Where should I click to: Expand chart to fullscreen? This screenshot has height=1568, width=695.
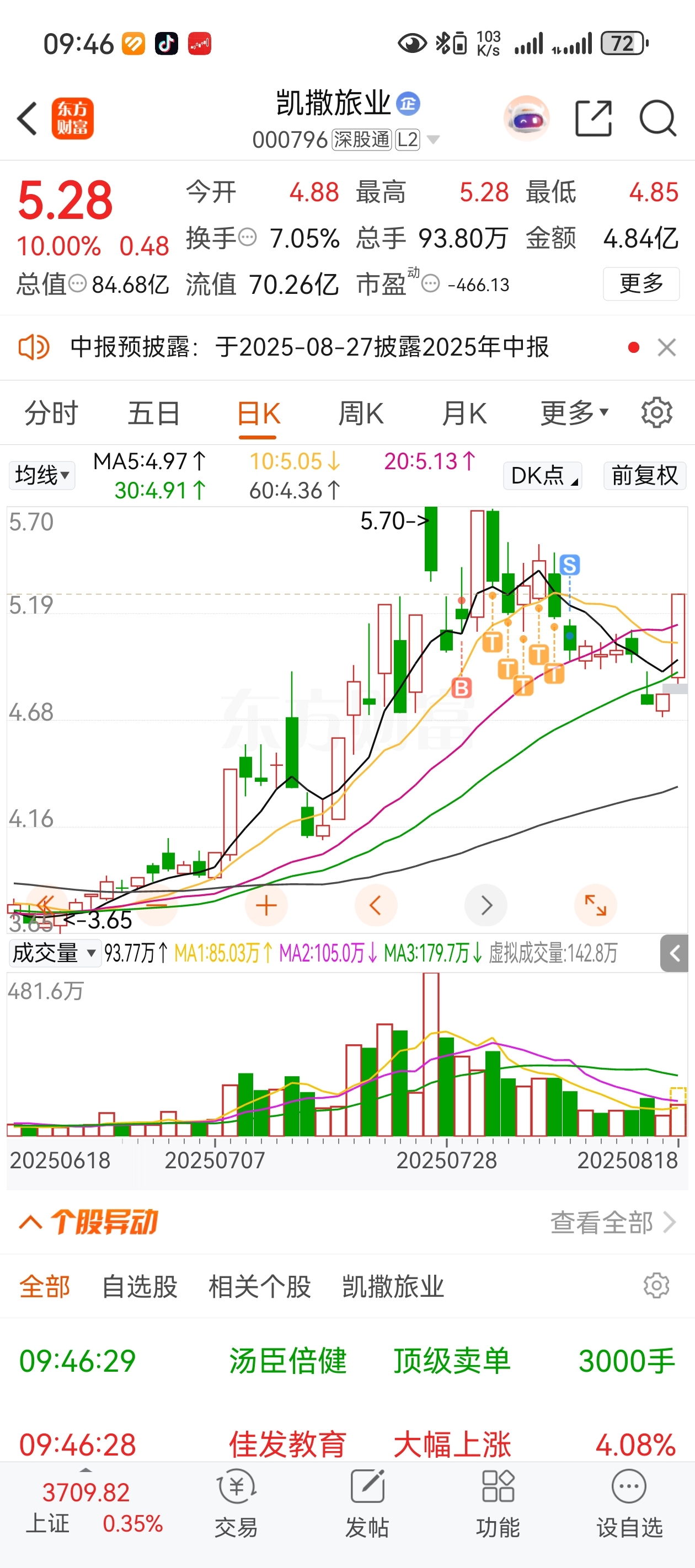(x=595, y=905)
